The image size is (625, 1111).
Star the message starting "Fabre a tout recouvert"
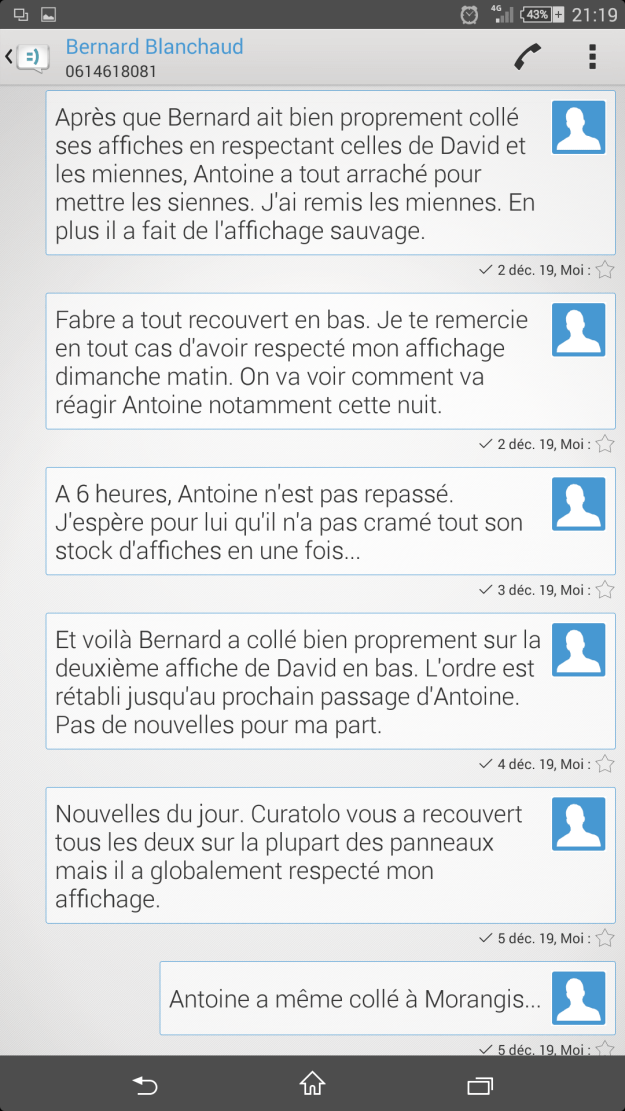click(x=604, y=444)
